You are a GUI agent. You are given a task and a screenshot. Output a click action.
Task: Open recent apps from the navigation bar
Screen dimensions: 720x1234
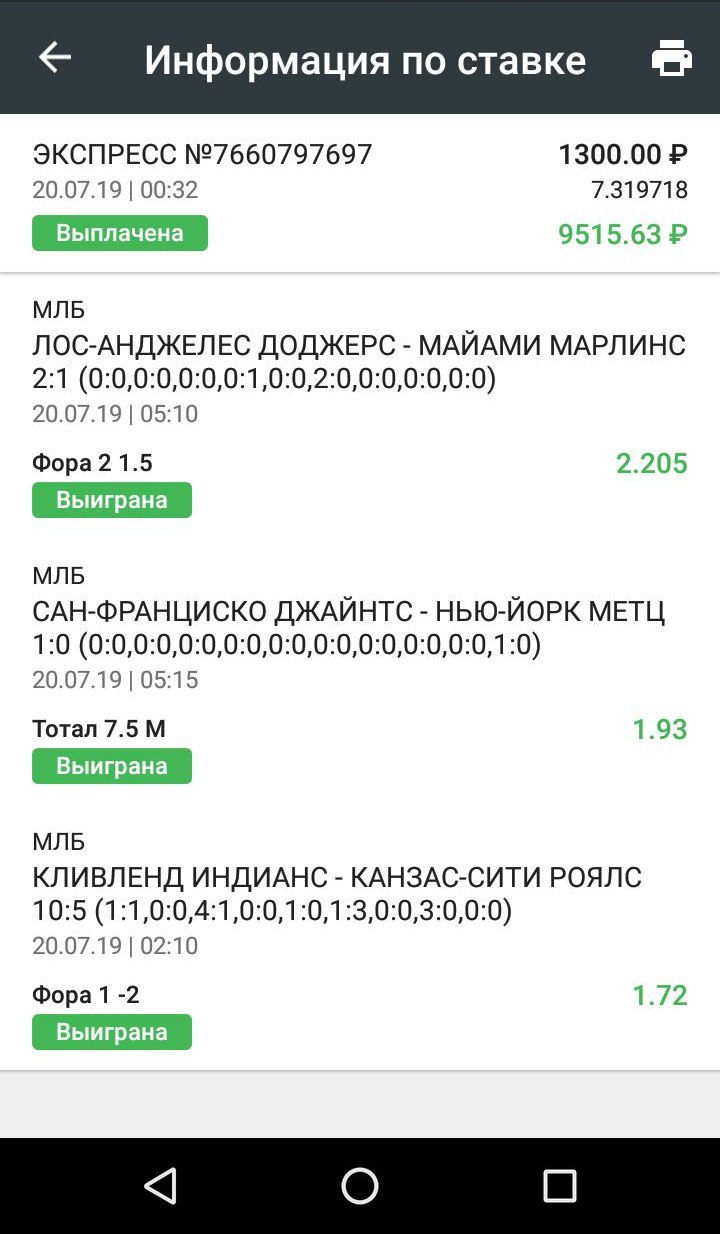560,1186
